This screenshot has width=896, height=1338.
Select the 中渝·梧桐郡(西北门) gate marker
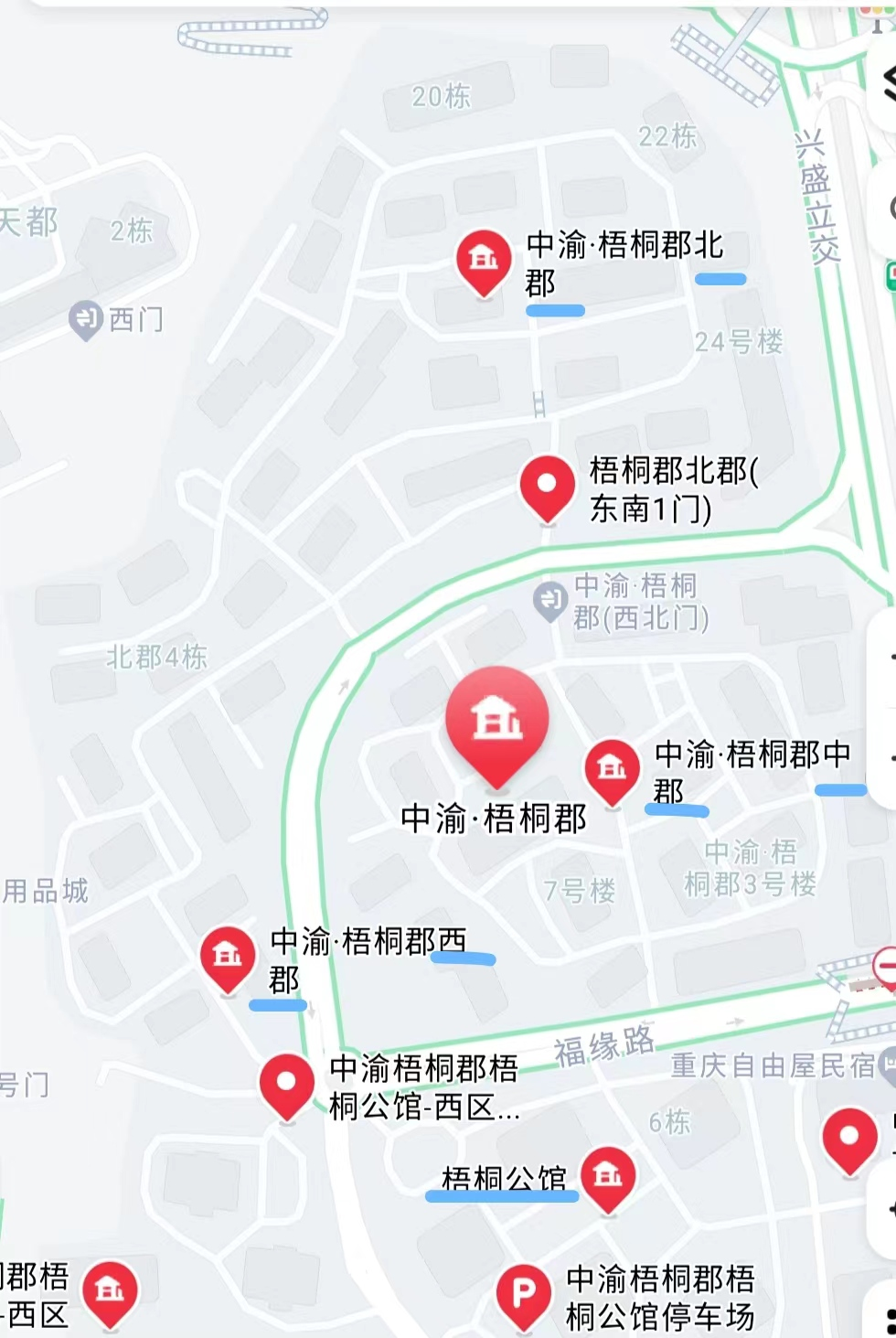[550, 600]
